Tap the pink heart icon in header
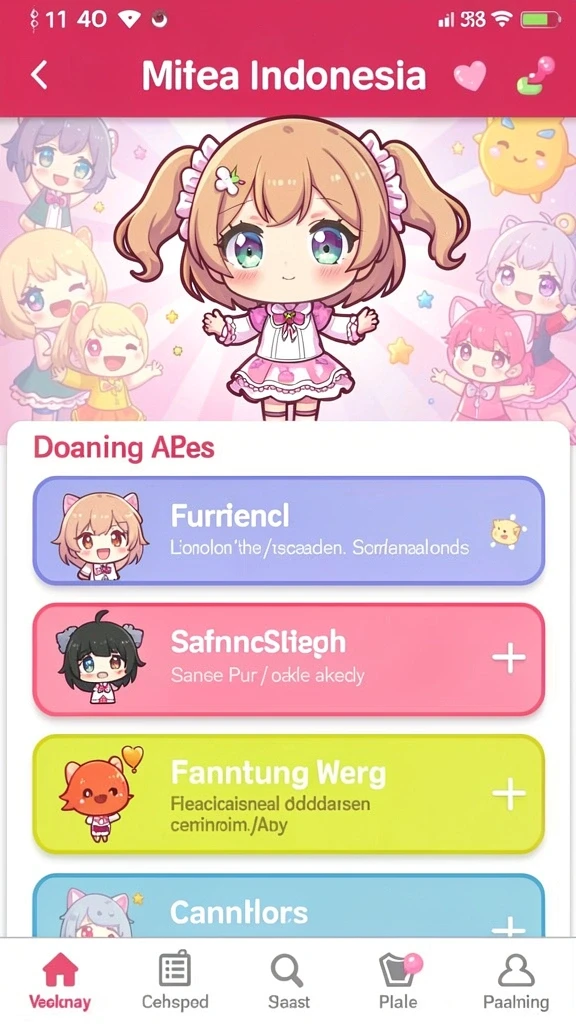 pos(470,76)
